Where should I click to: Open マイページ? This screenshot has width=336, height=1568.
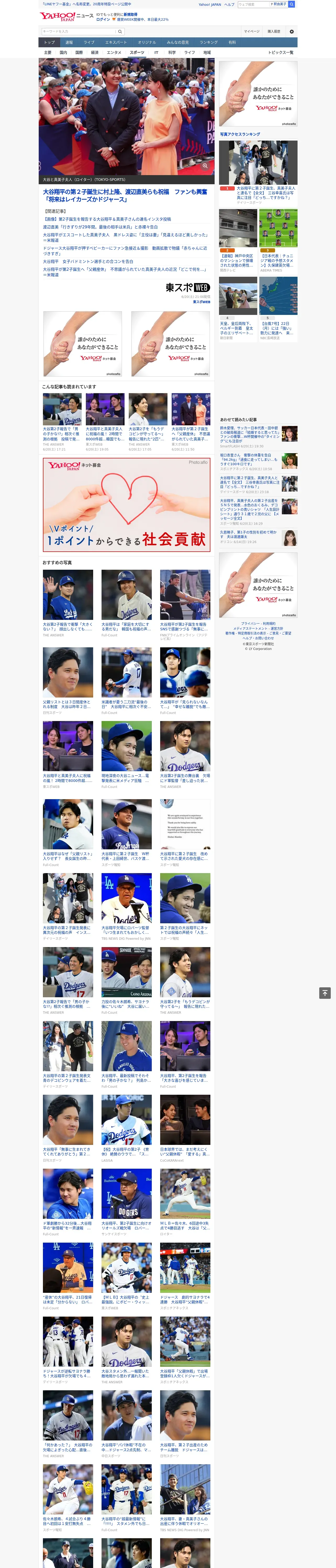coord(252,31)
